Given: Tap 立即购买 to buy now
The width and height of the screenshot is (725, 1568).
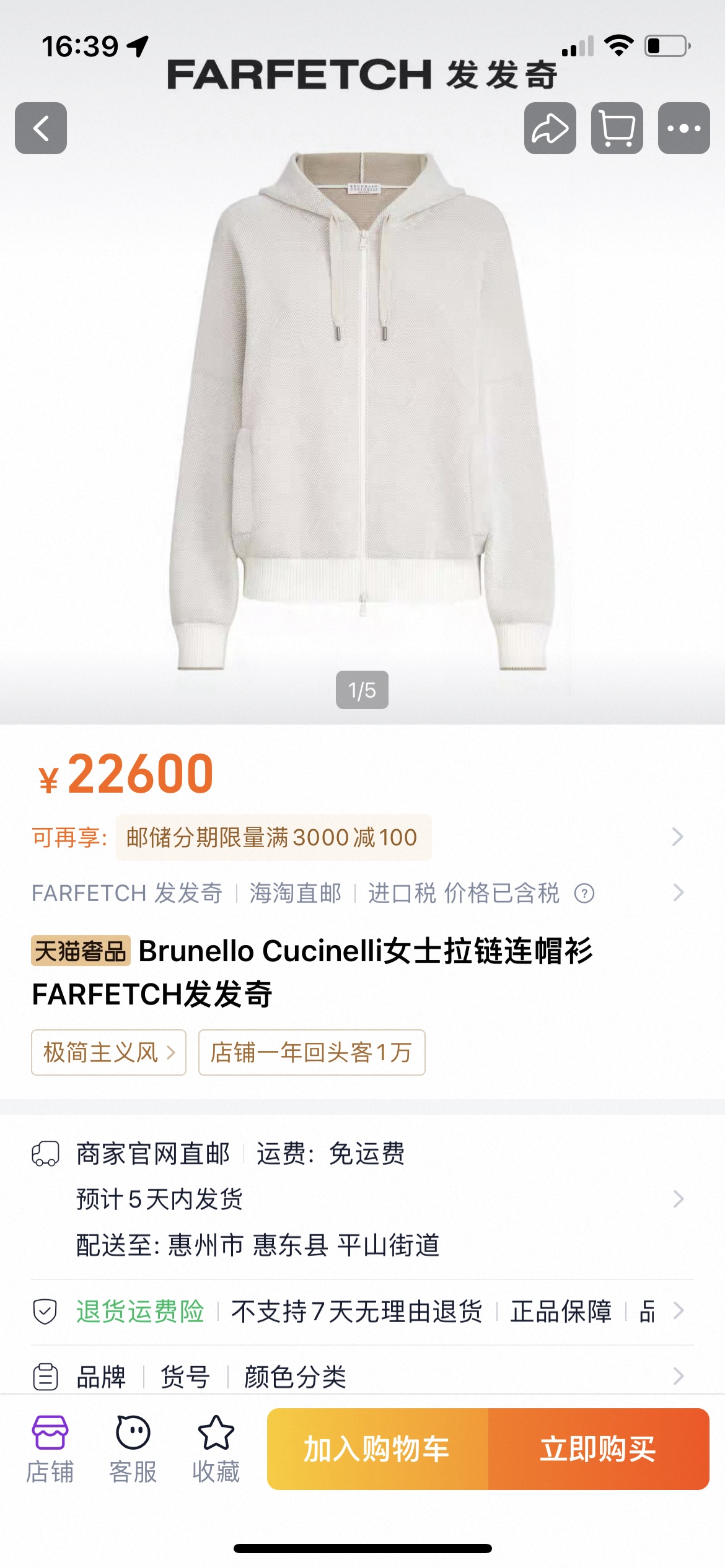Looking at the screenshot, I should click(x=598, y=1449).
